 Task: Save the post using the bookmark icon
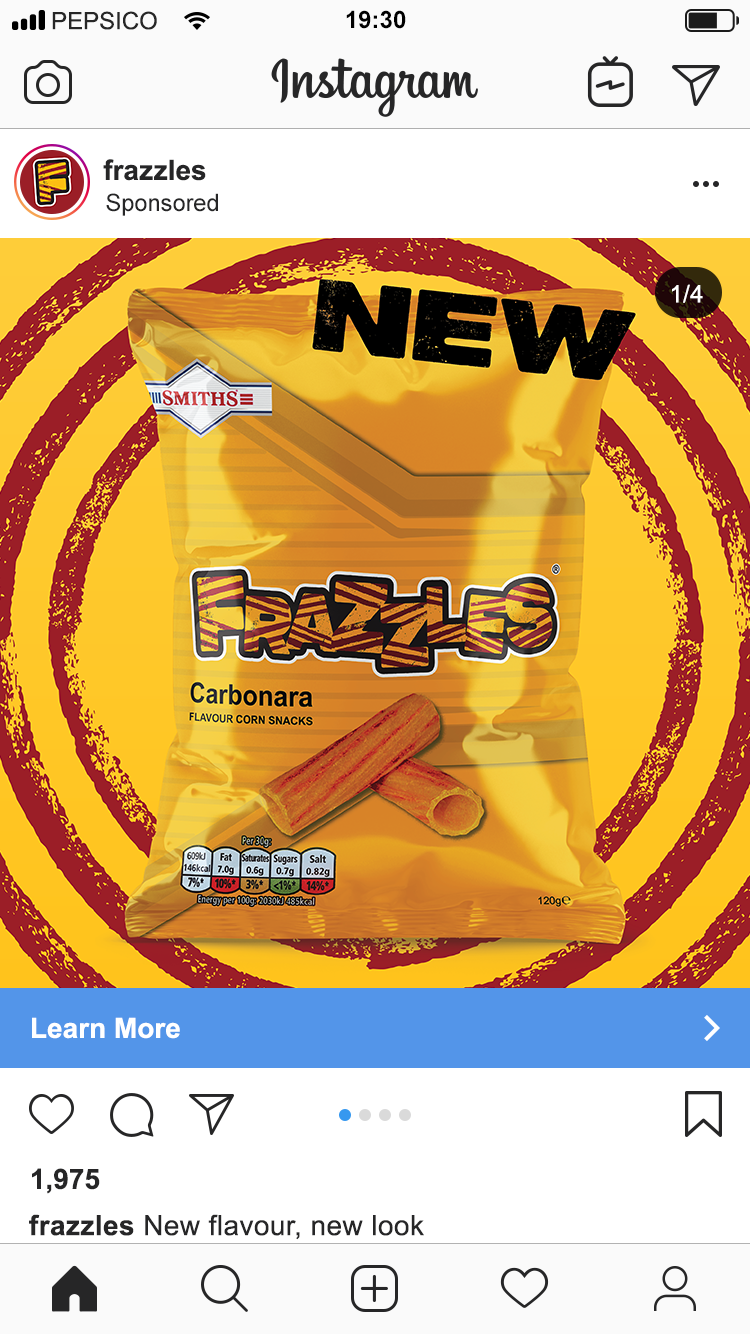[703, 1113]
